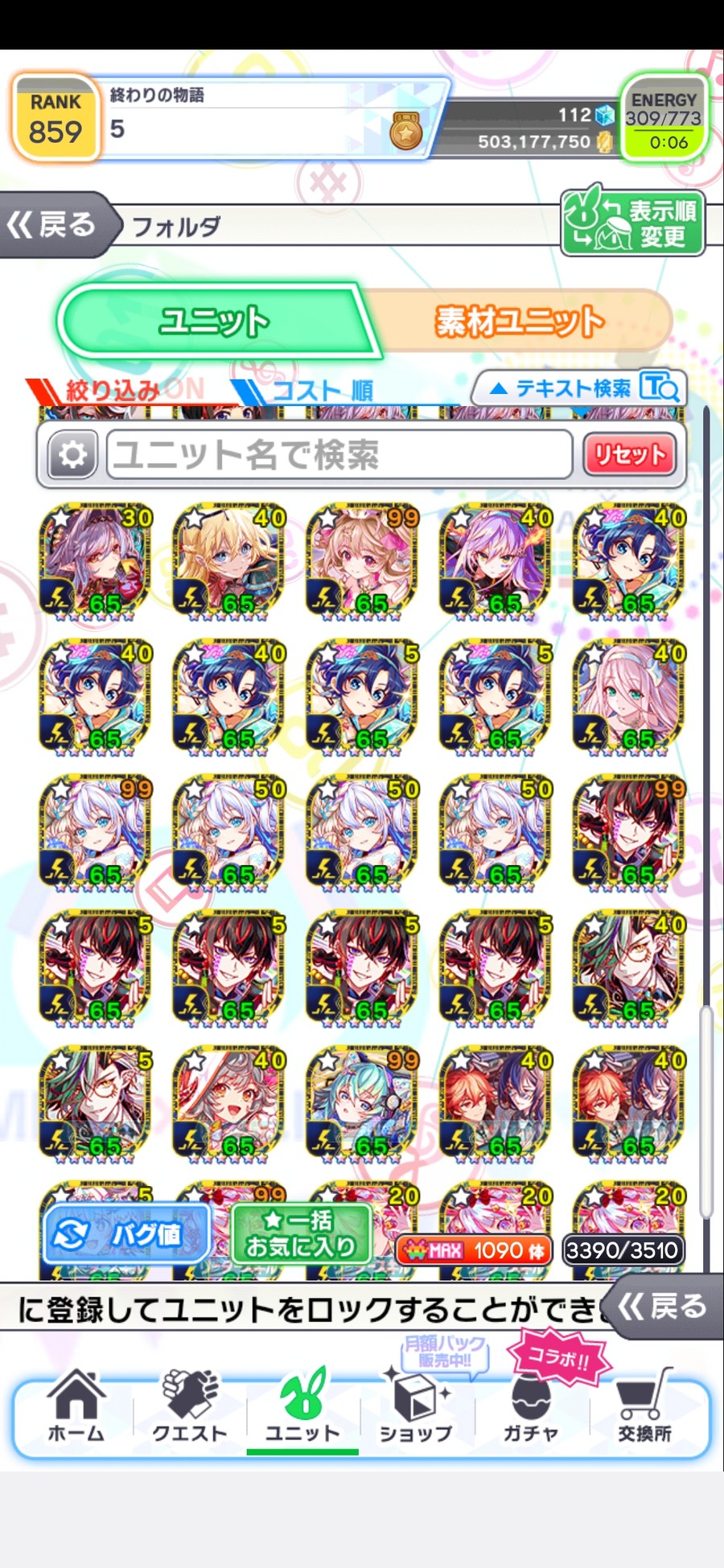Tap the red リセット button
724x1568 pixels.
tap(630, 455)
